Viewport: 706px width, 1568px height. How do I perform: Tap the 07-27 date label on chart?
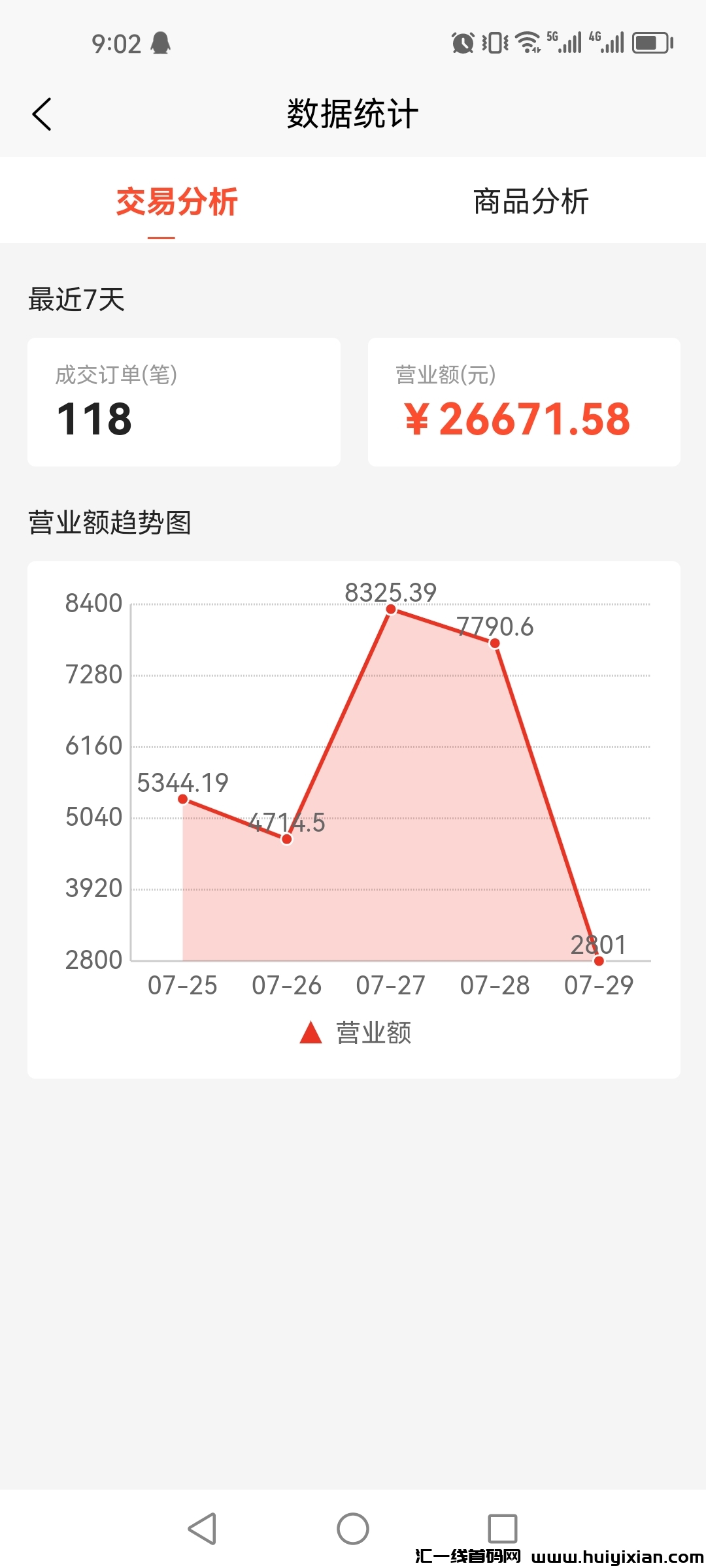pyautogui.click(x=390, y=985)
